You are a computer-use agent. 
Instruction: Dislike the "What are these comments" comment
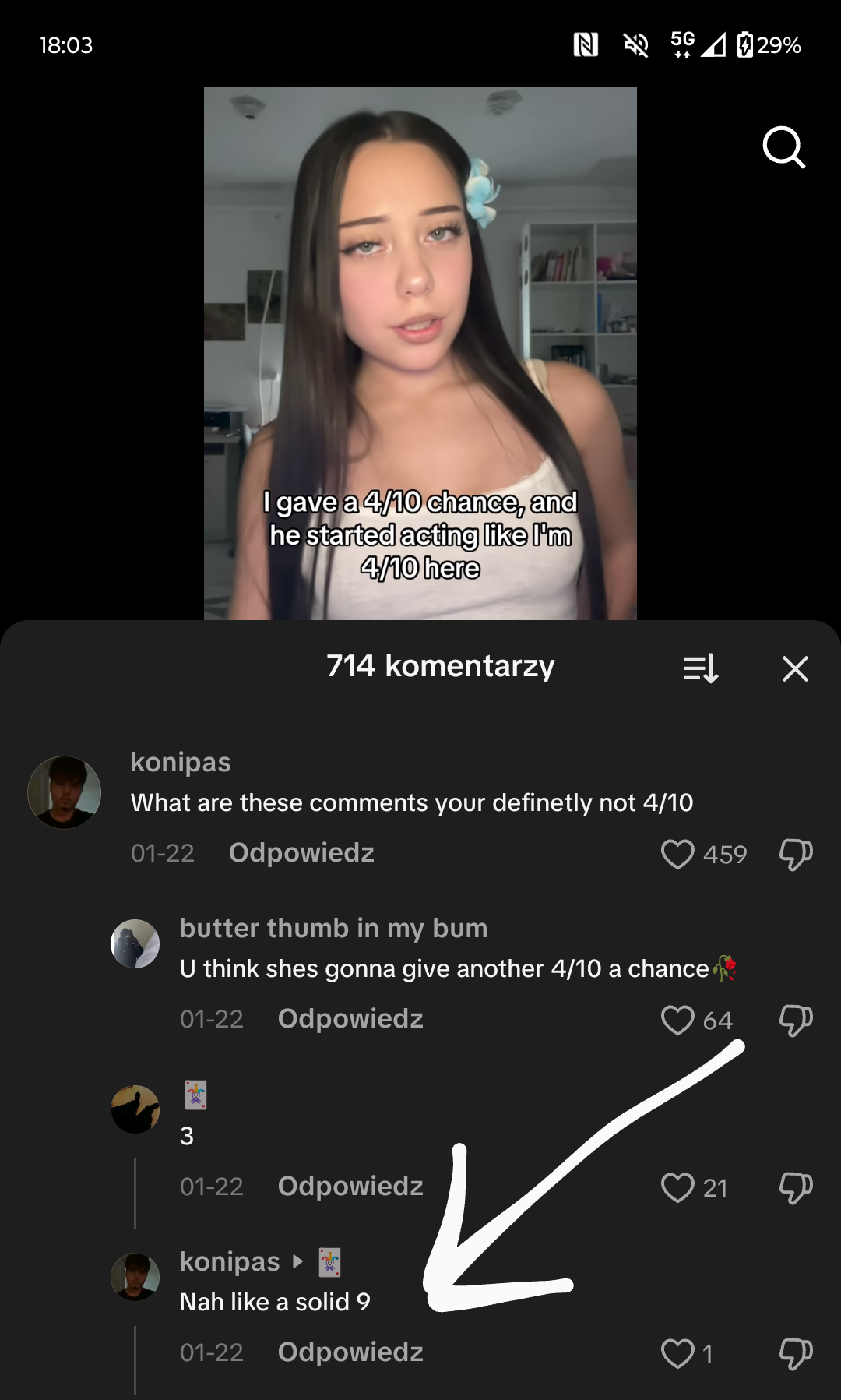click(x=796, y=854)
